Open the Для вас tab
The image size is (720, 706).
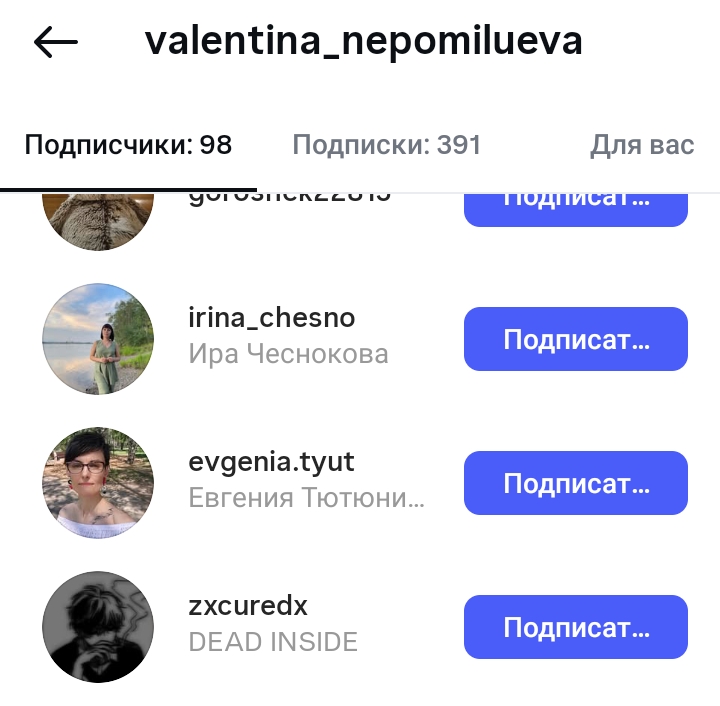click(641, 145)
